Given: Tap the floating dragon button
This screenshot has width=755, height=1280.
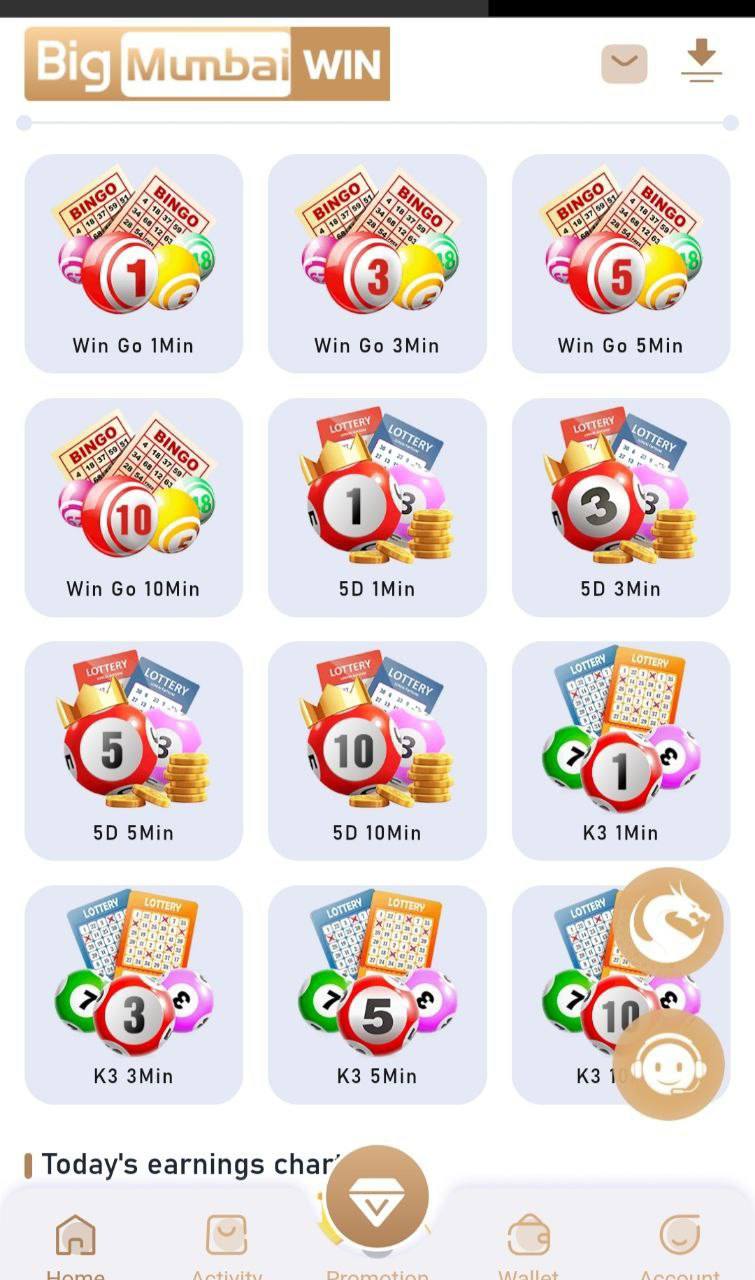Looking at the screenshot, I should (x=668, y=922).
